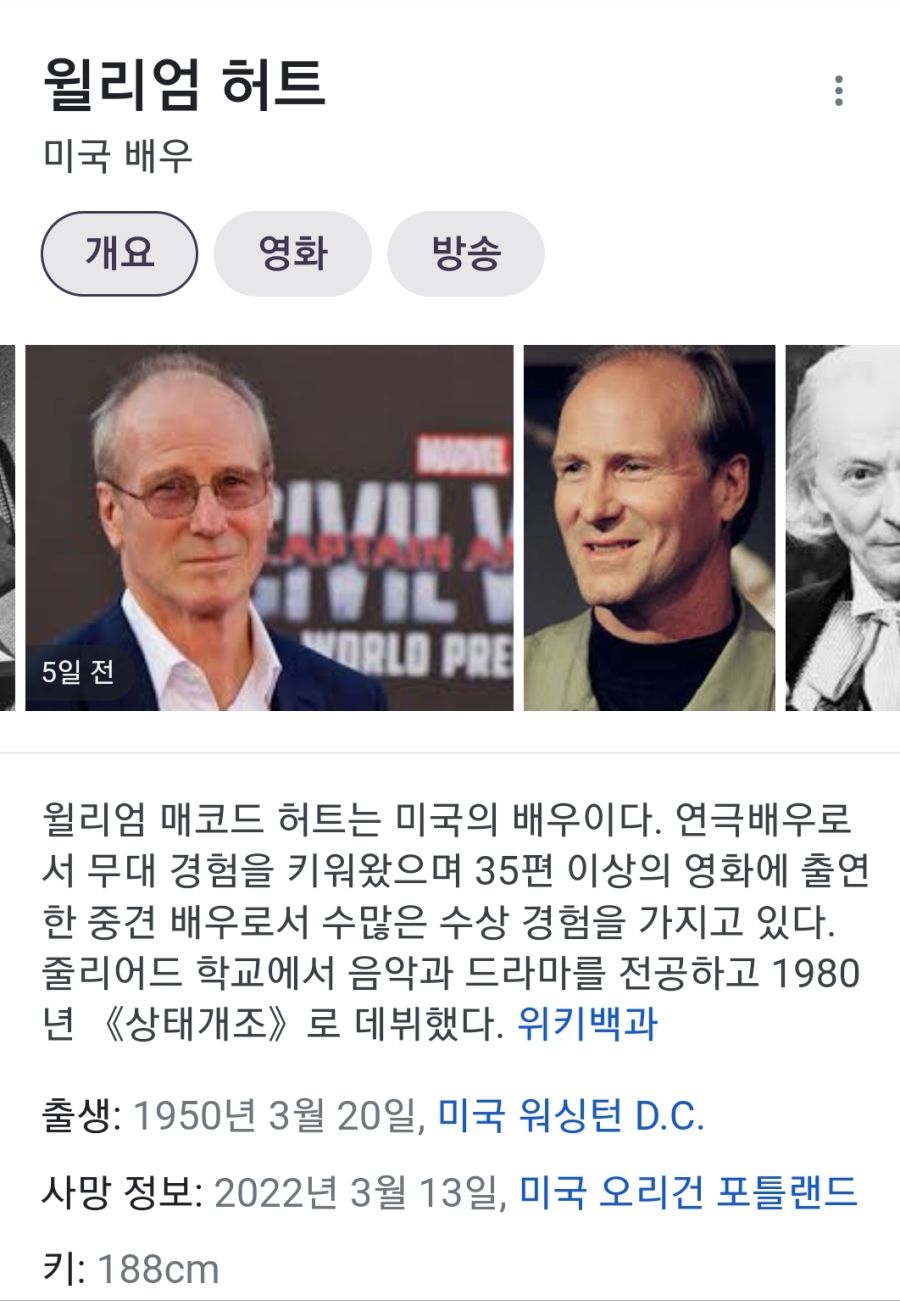Open the 미국 오리건 포틀랜드 link
Image resolution: width=900 pixels, height=1301 pixels.
(x=688, y=1192)
